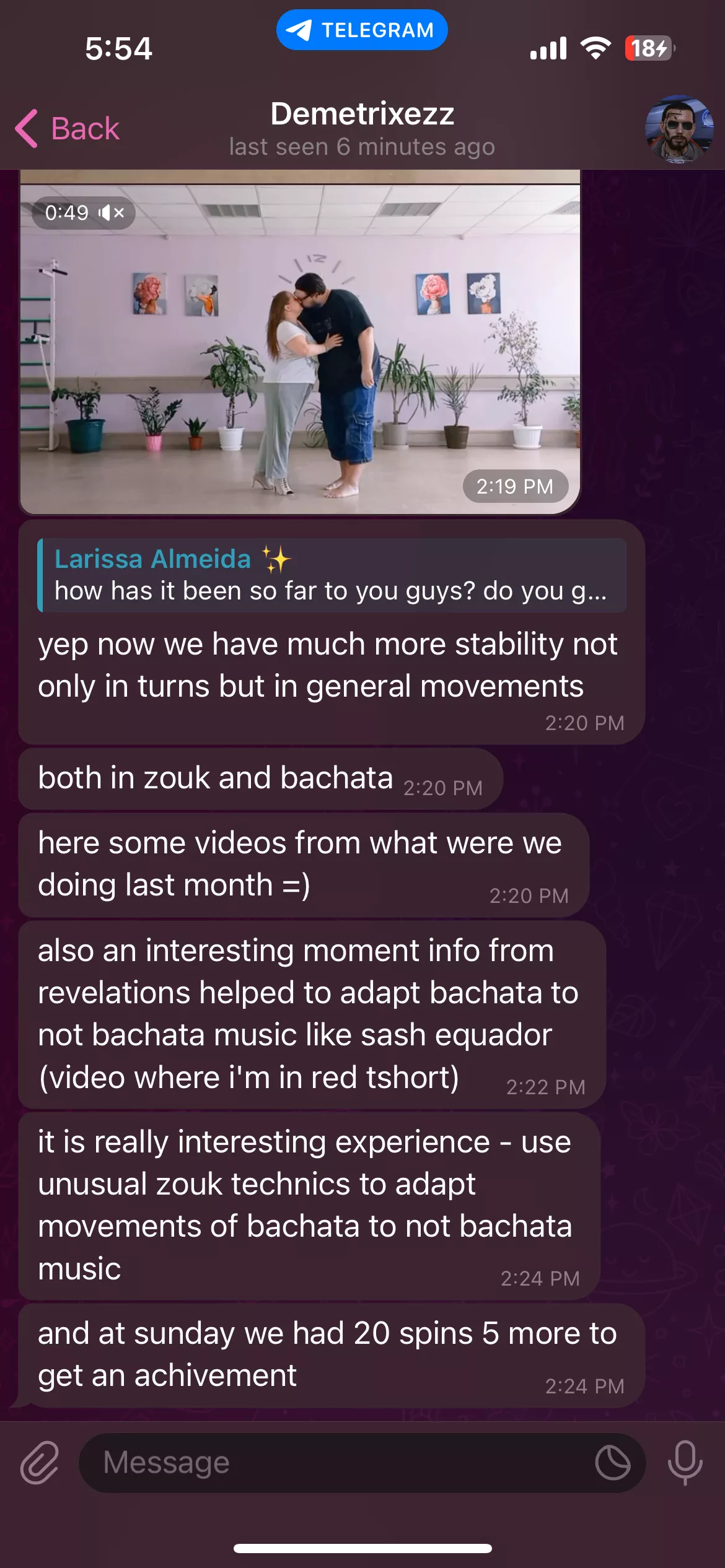Unmute the video sound
This screenshot has height=1568, width=725.
click(112, 213)
